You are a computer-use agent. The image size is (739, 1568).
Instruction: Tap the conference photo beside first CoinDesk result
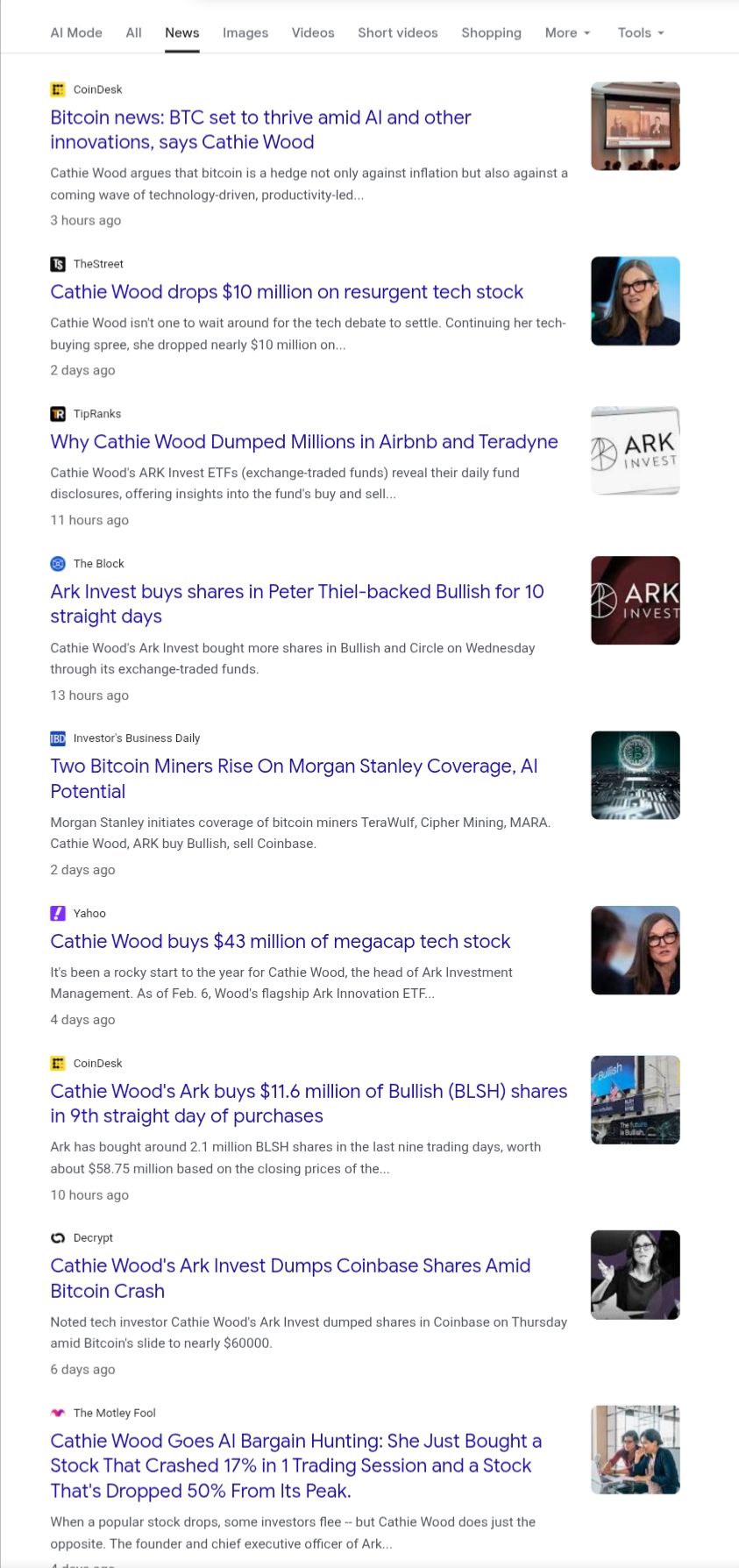(x=636, y=126)
